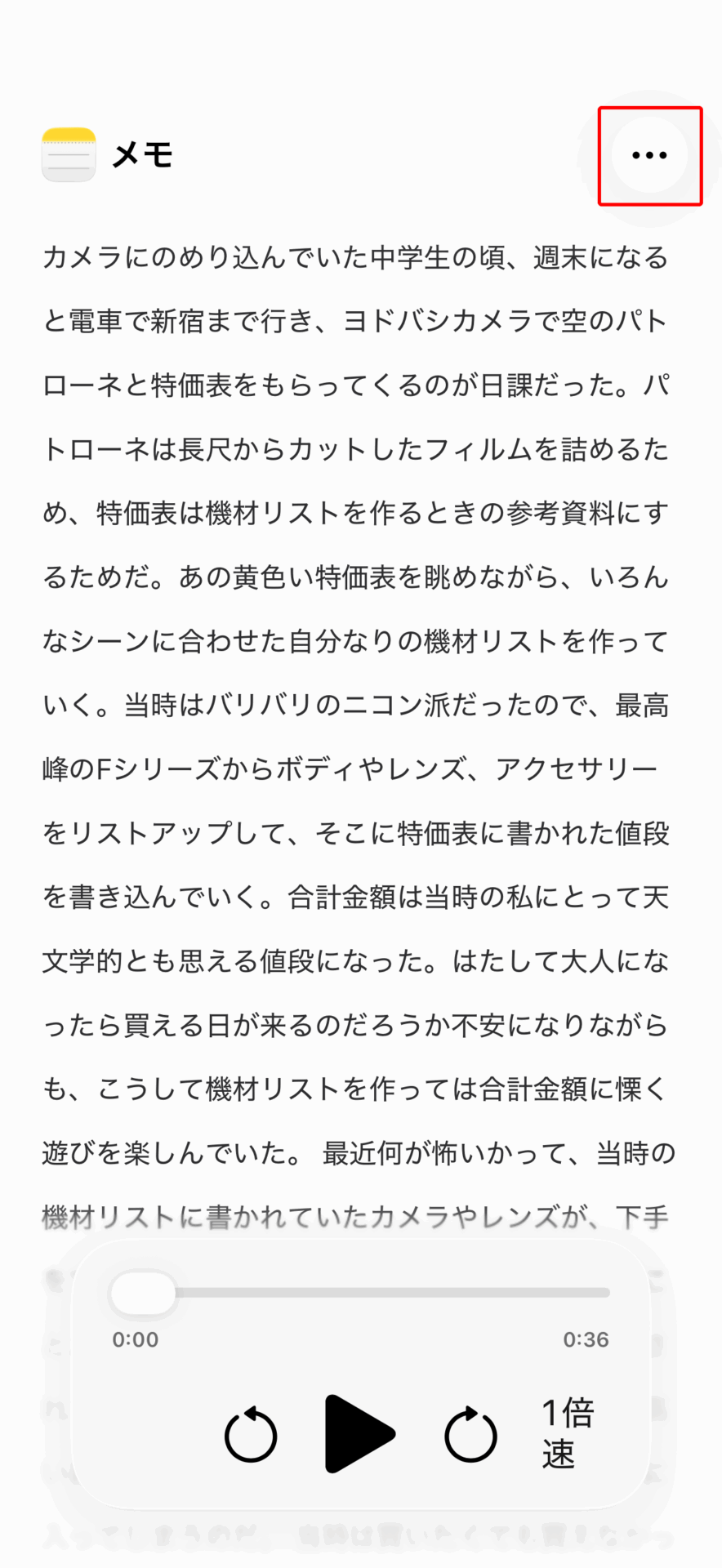Change the 1倍速 playback speed
Image resolution: width=722 pixels, height=1568 pixels.
(x=568, y=1433)
